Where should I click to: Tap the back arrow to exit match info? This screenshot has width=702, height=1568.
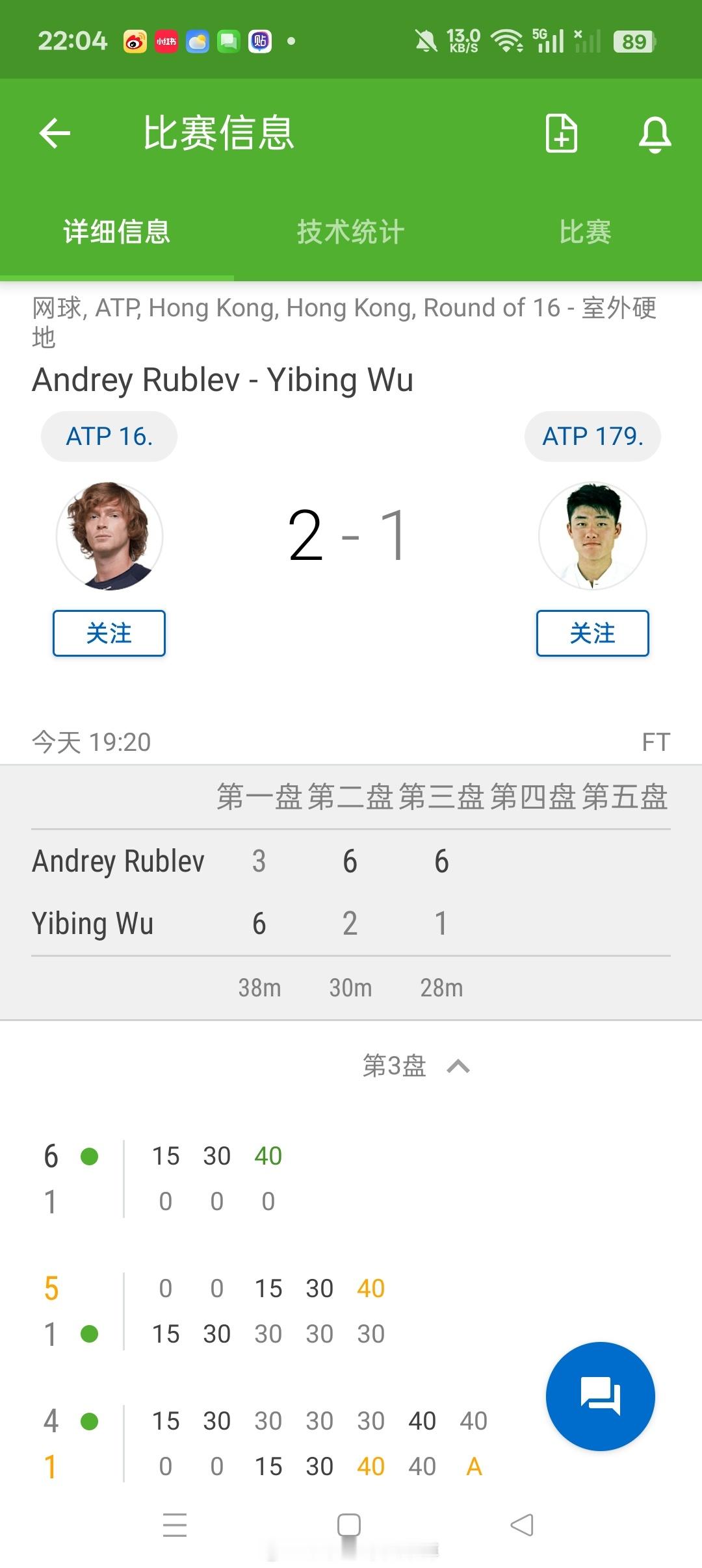tap(55, 133)
